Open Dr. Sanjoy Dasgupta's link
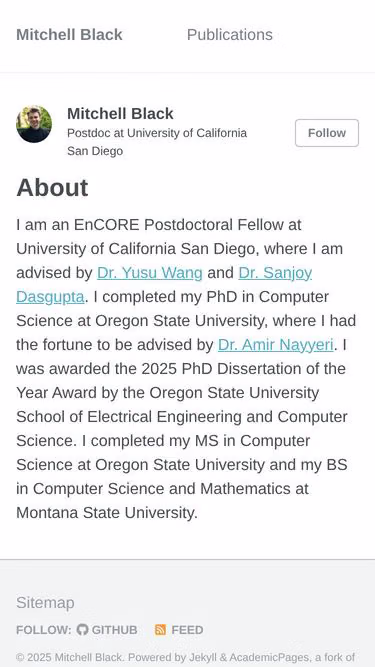 [275, 273]
